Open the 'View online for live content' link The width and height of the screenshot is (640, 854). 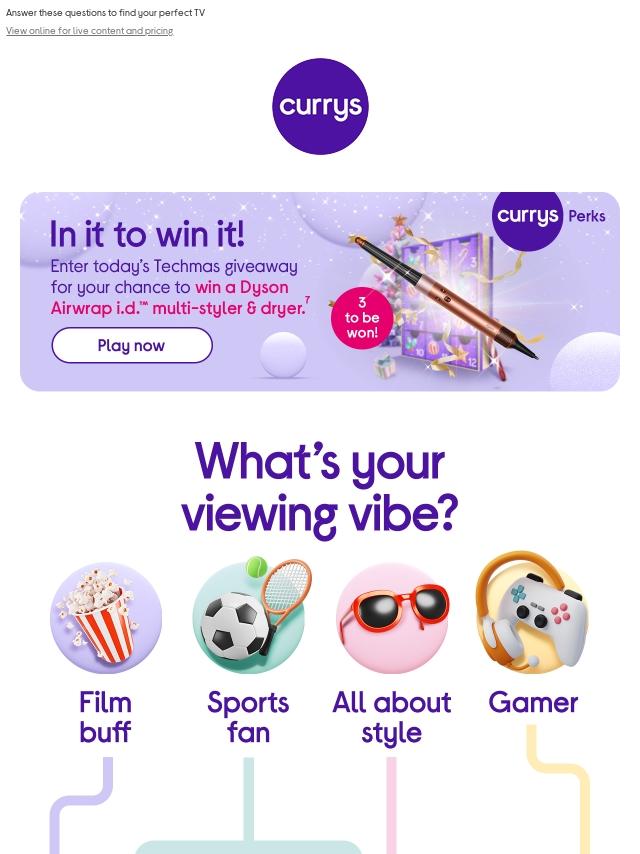click(x=89, y=31)
